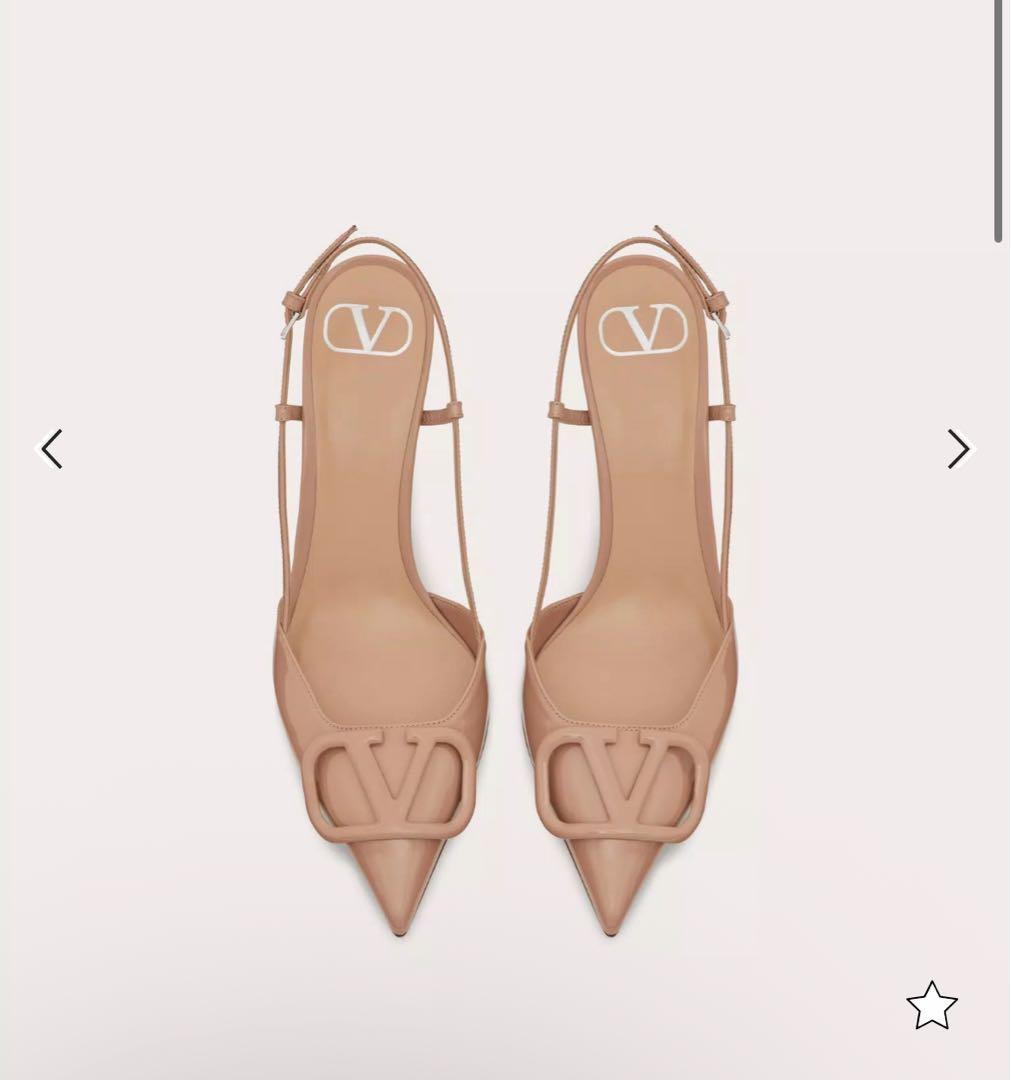Show the next product image
This screenshot has width=1011, height=1080.
(x=958, y=449)
